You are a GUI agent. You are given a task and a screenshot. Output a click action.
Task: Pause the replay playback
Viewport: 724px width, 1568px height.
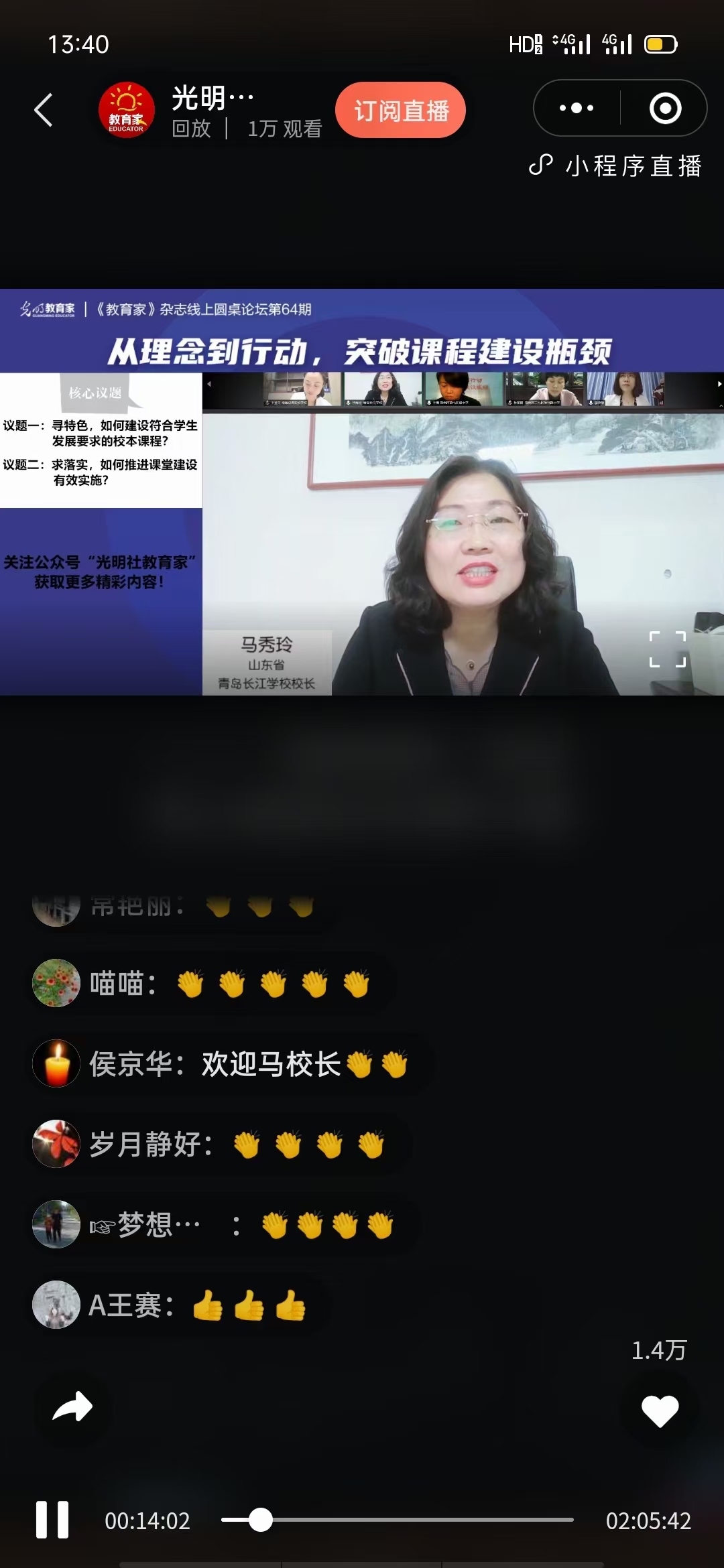click(x=52, y=1520)
